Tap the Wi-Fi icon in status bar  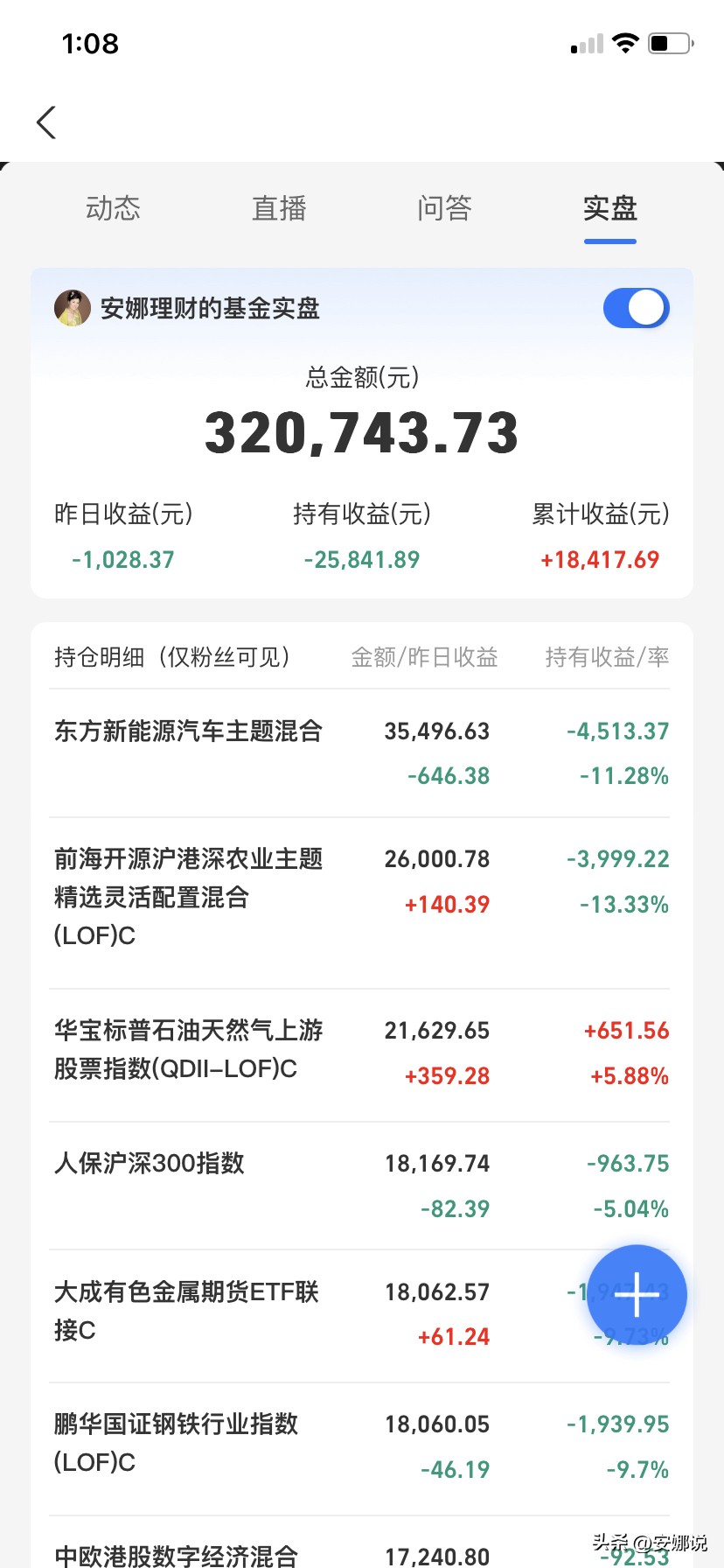tap(623, 42)
